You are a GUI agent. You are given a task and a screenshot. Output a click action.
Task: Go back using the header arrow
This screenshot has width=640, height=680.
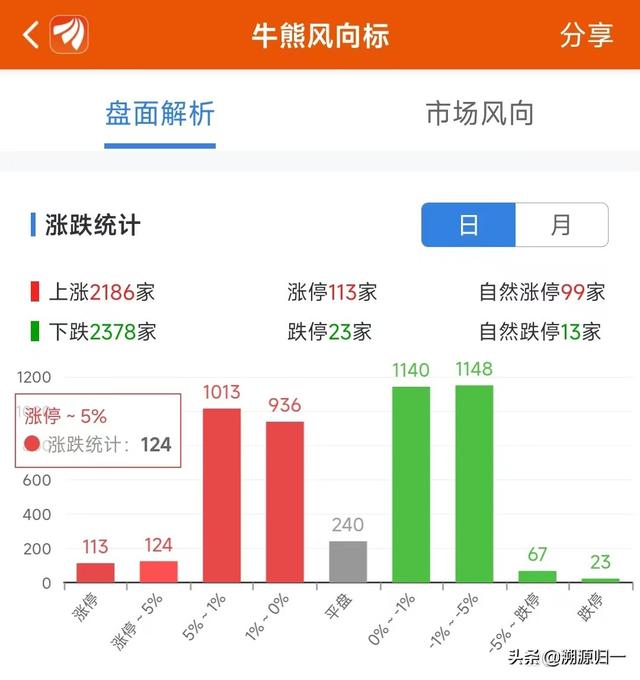(31, 36)
